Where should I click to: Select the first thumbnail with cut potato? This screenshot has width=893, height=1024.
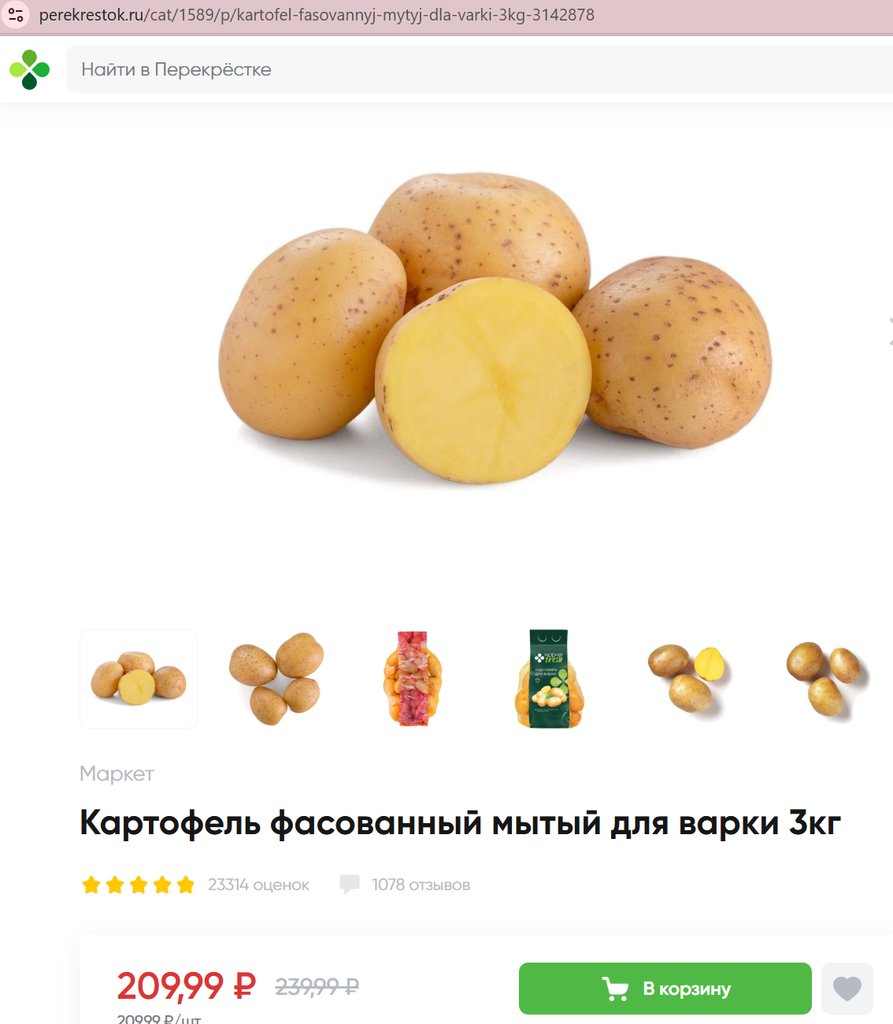(x=139, y=678)
